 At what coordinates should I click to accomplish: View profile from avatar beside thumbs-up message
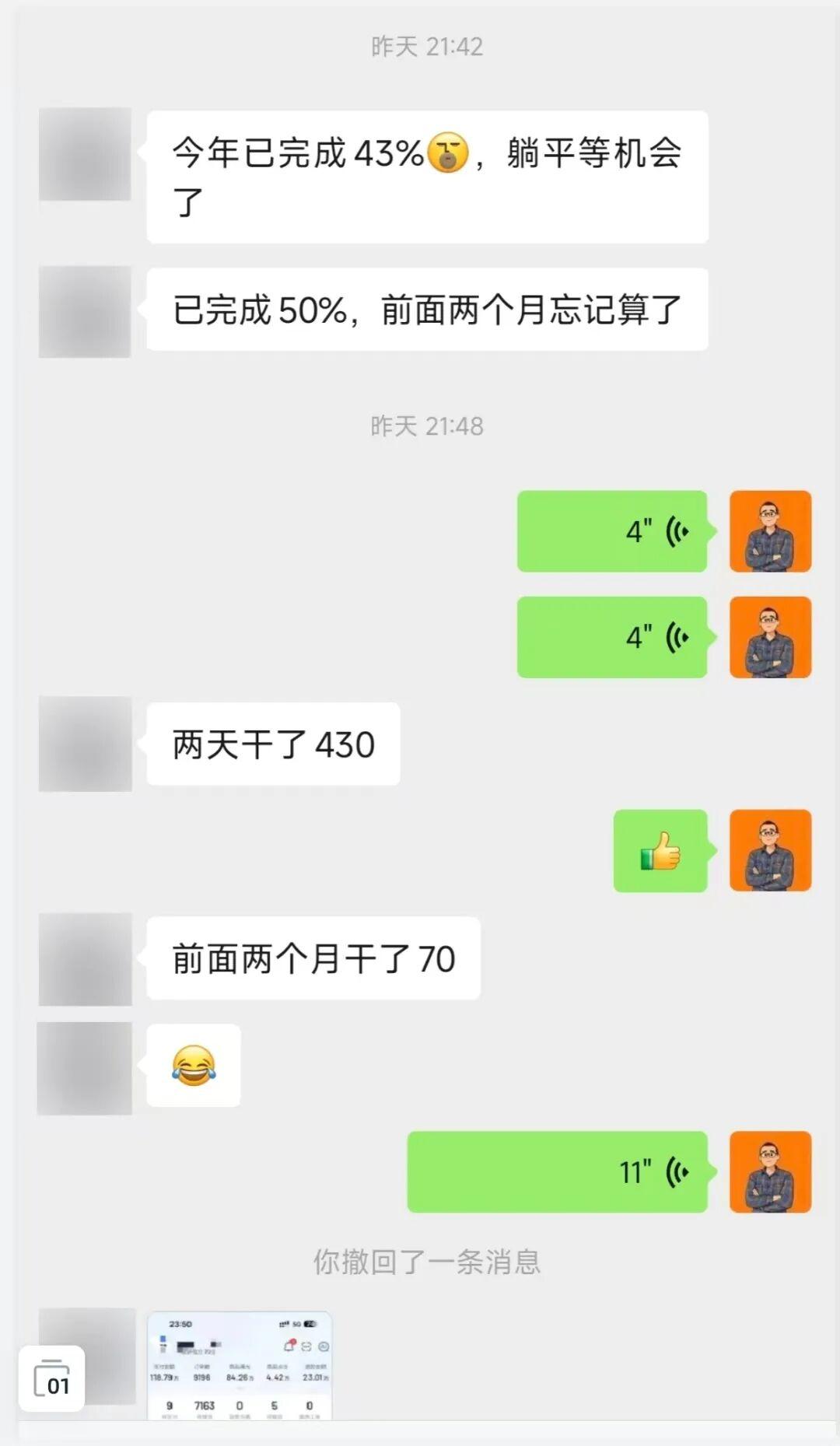770,850
